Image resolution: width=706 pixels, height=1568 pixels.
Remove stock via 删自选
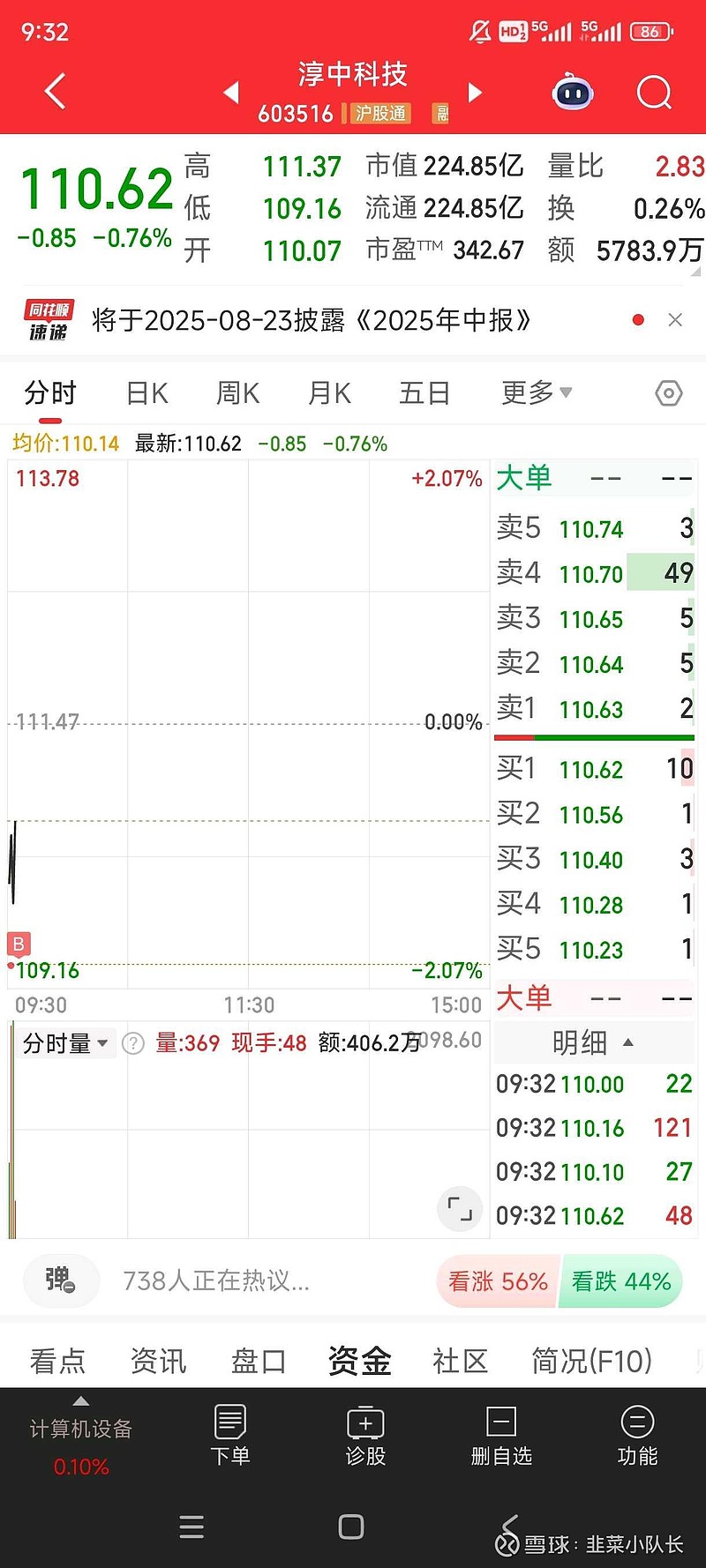(501, 1436)
